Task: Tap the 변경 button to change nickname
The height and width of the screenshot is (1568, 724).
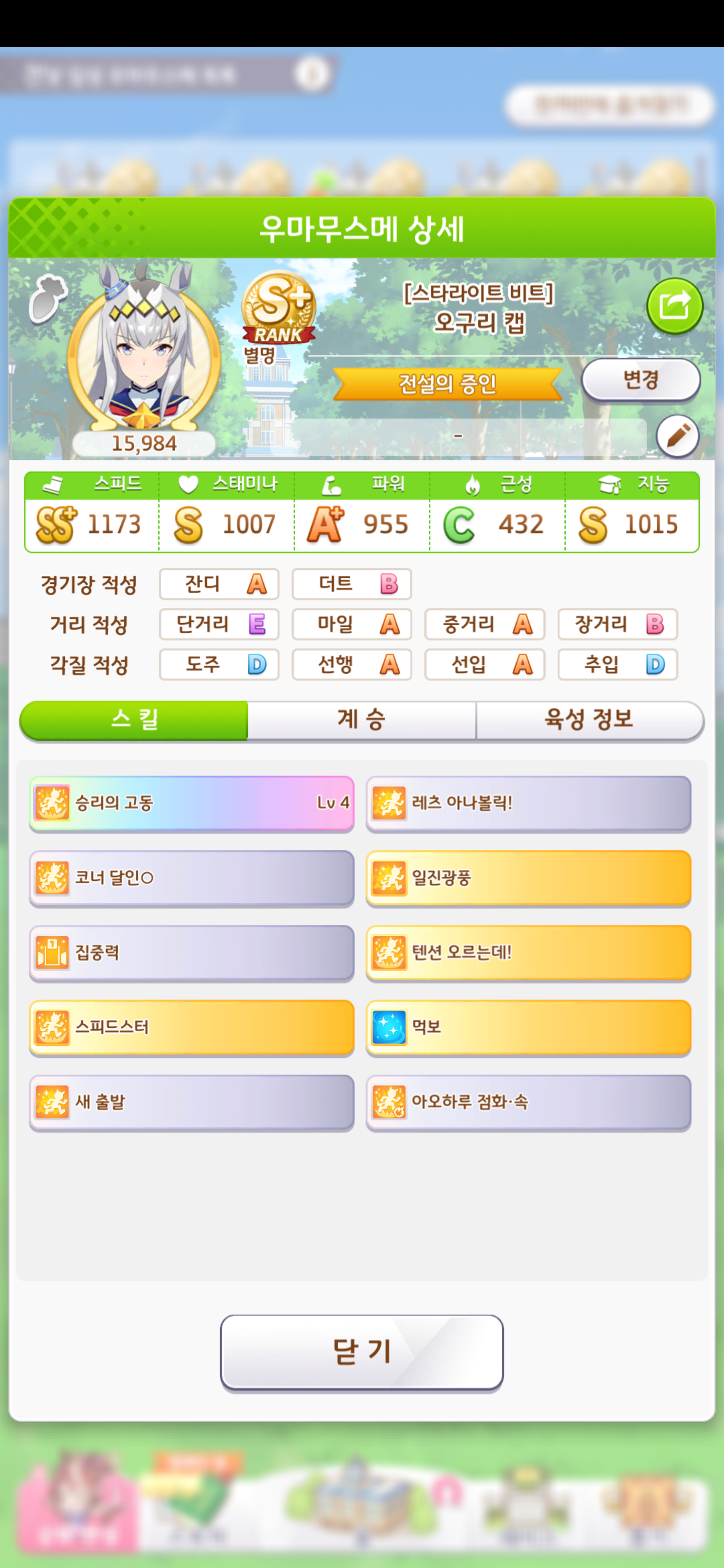Action: [x=641, y=380]
